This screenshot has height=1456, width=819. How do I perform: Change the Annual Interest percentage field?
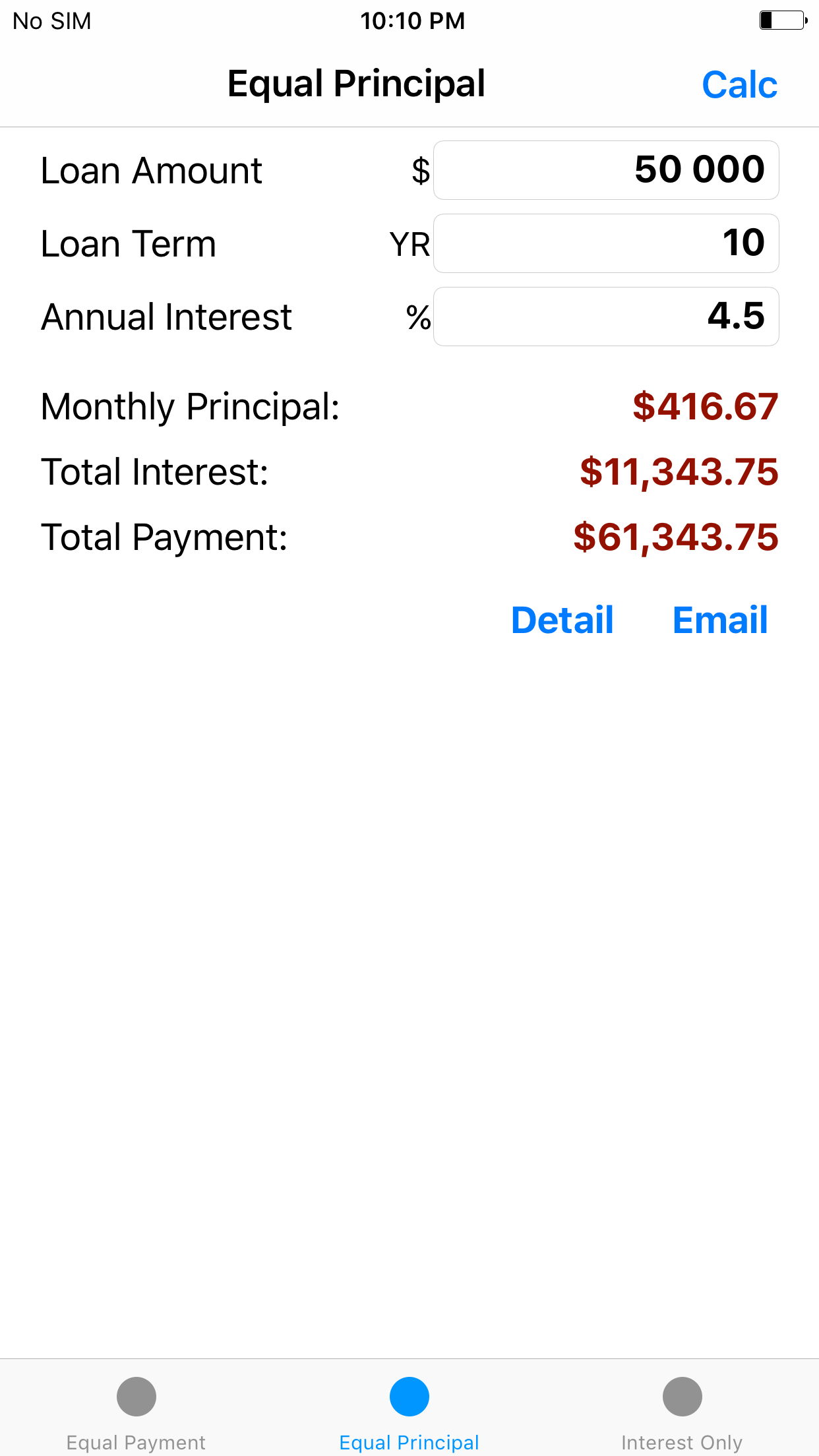click(606, 317)
